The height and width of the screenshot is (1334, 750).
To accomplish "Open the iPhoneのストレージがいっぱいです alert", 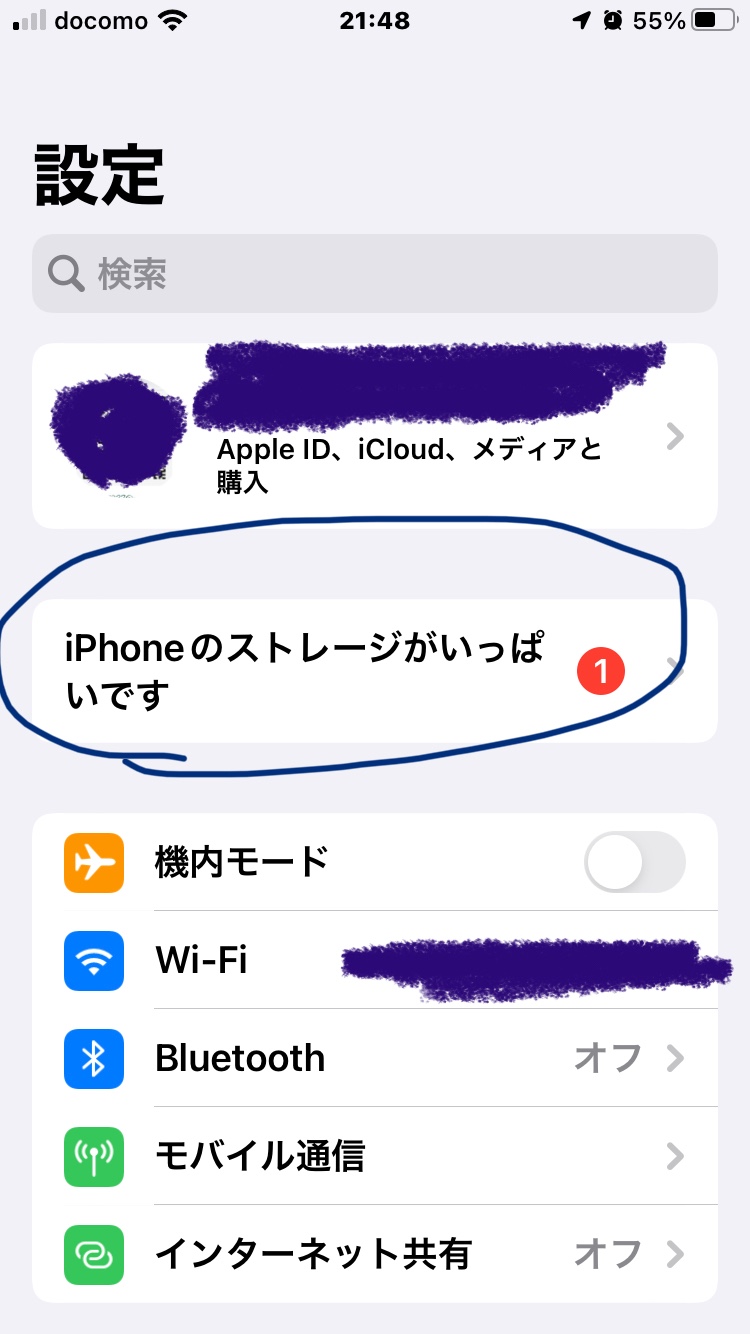I will 374,671.
